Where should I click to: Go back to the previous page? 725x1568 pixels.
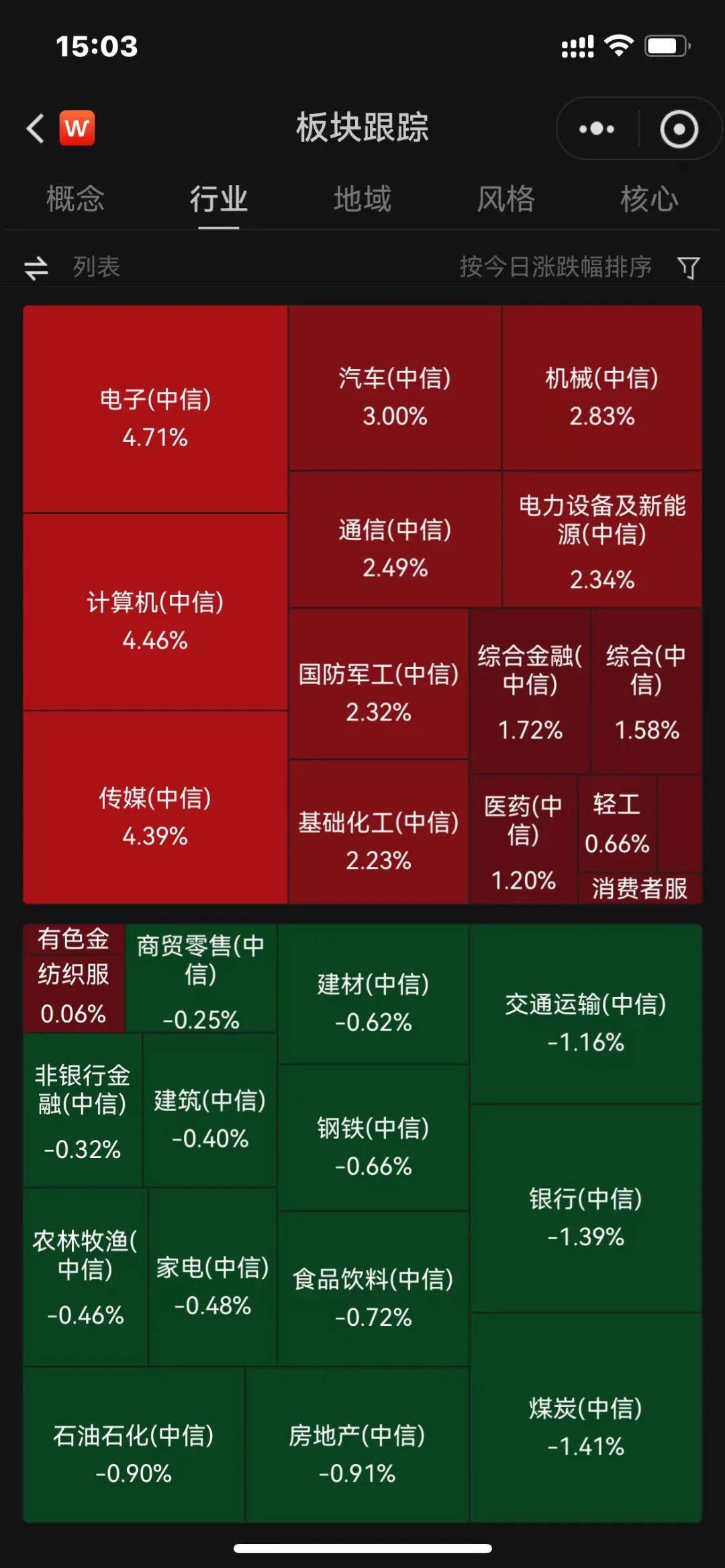click(36, 127)
